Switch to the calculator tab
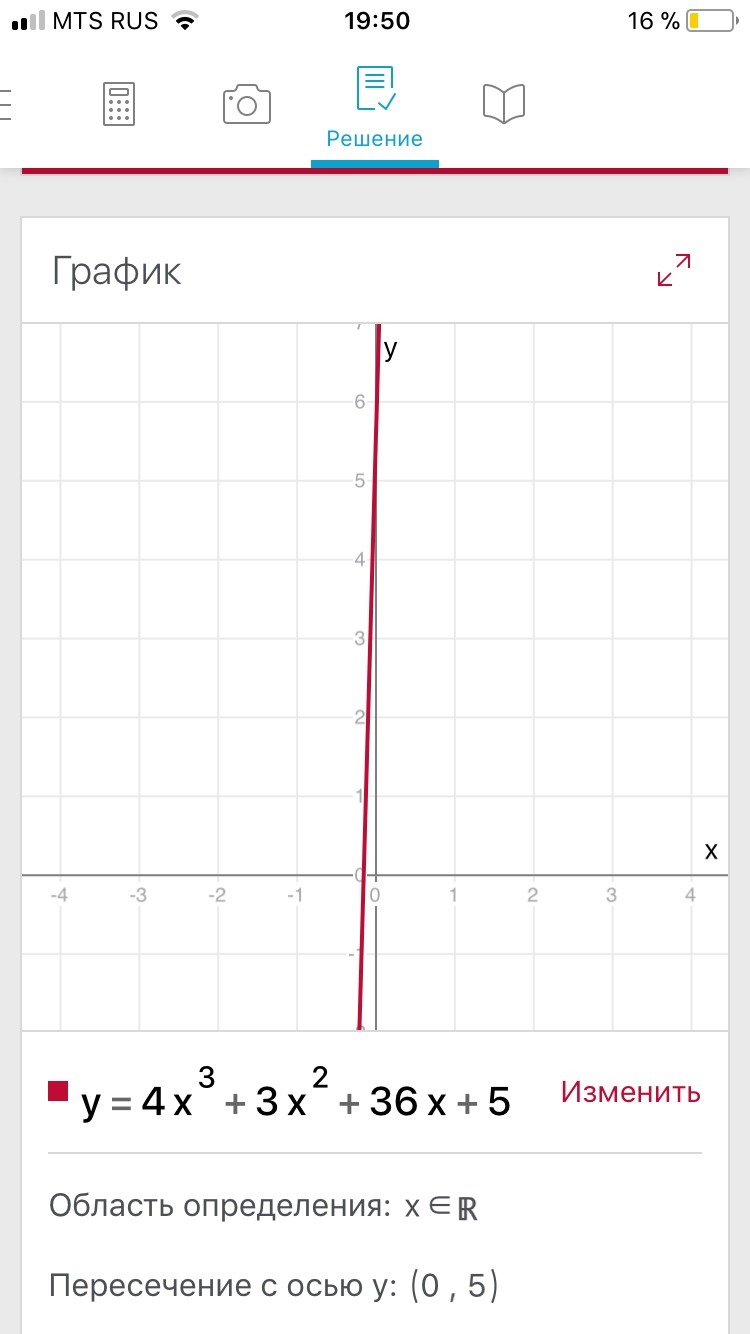This screenshot has height=1334, width=750. coord(119,104)
